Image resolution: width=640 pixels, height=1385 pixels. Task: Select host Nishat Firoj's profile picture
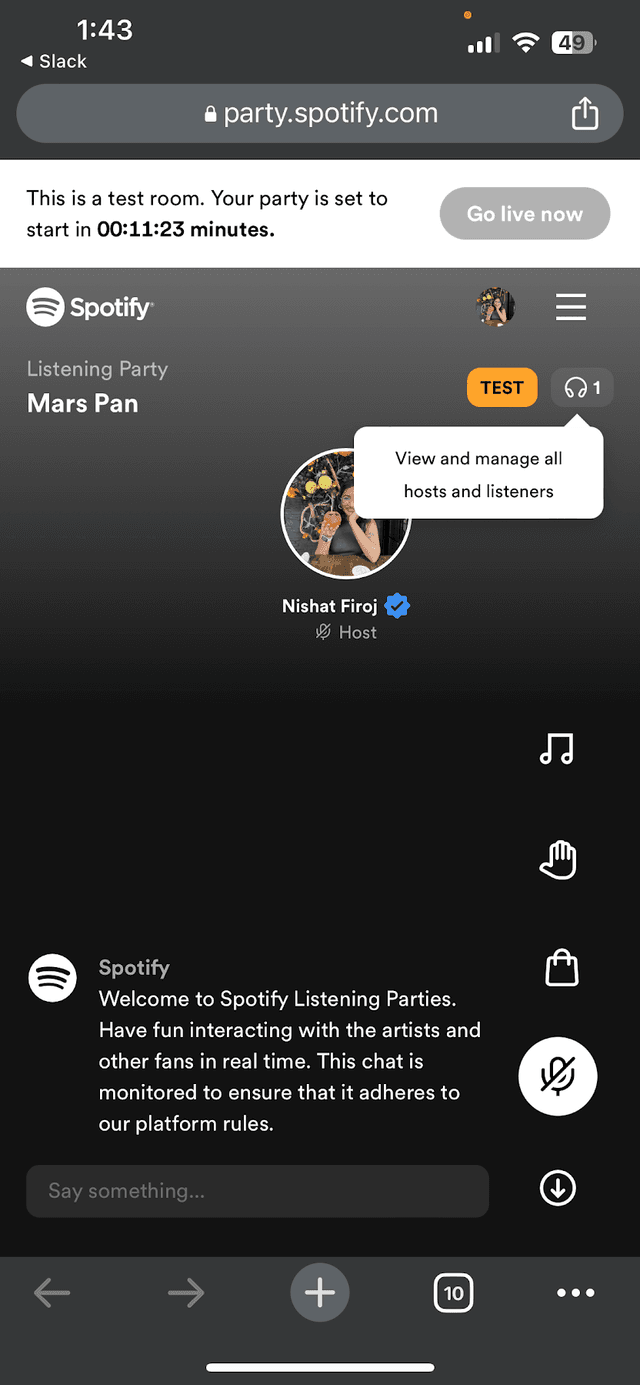tap(345, 514)
